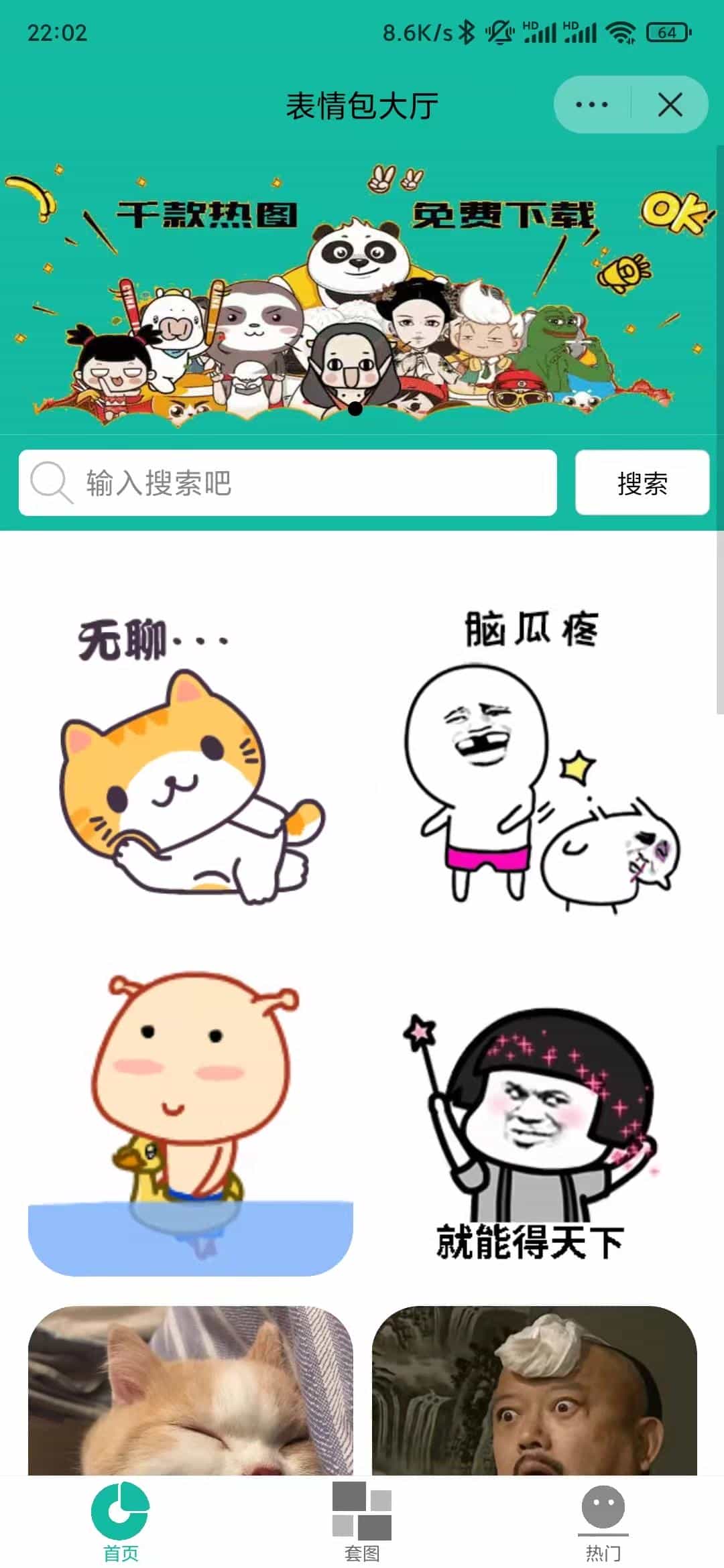Tap the 表情包大厅 title bar text
Screen dimensions: 724x1568
[x=362, y=104]
